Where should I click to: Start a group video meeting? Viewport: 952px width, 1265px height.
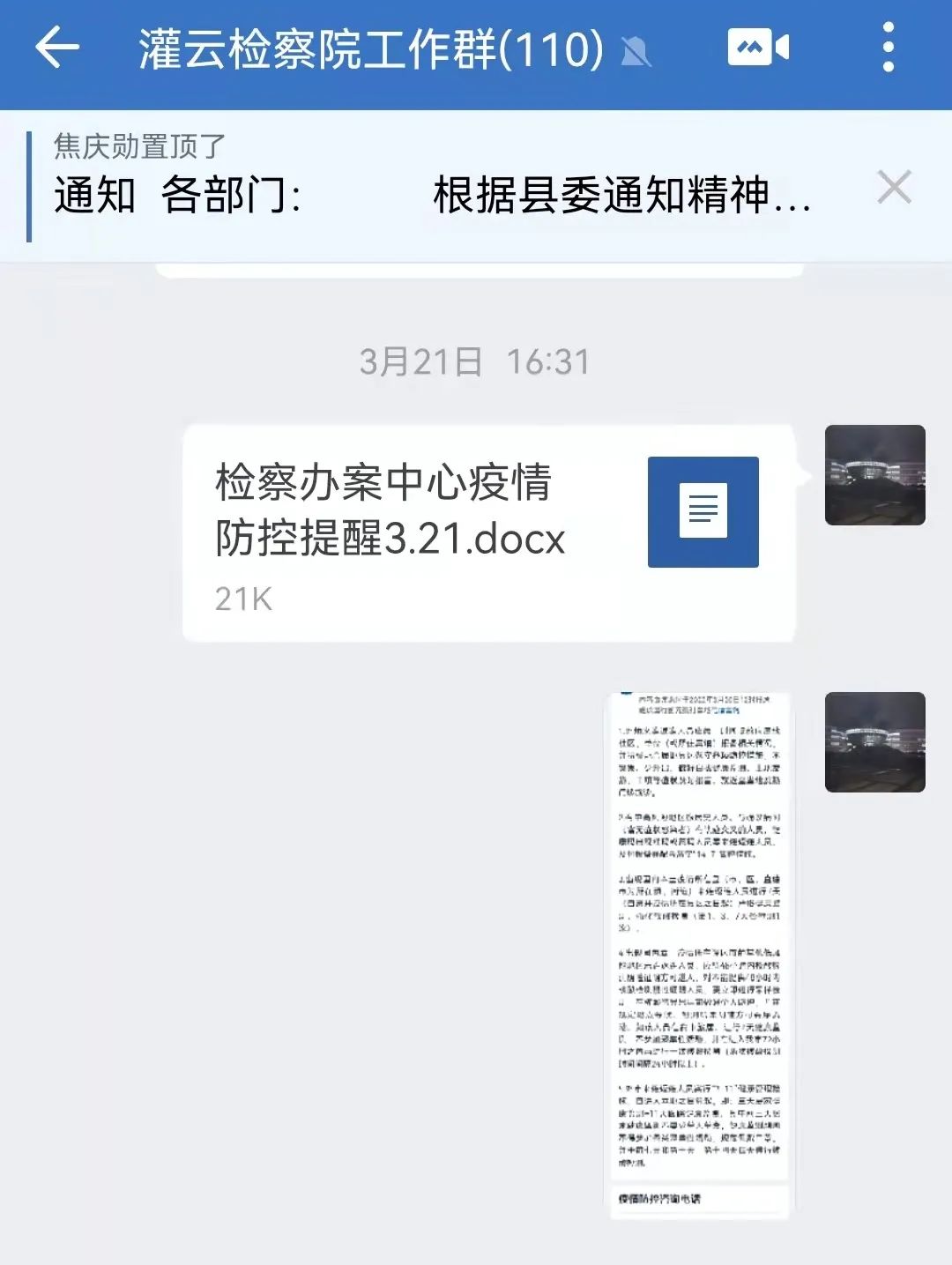758,48
